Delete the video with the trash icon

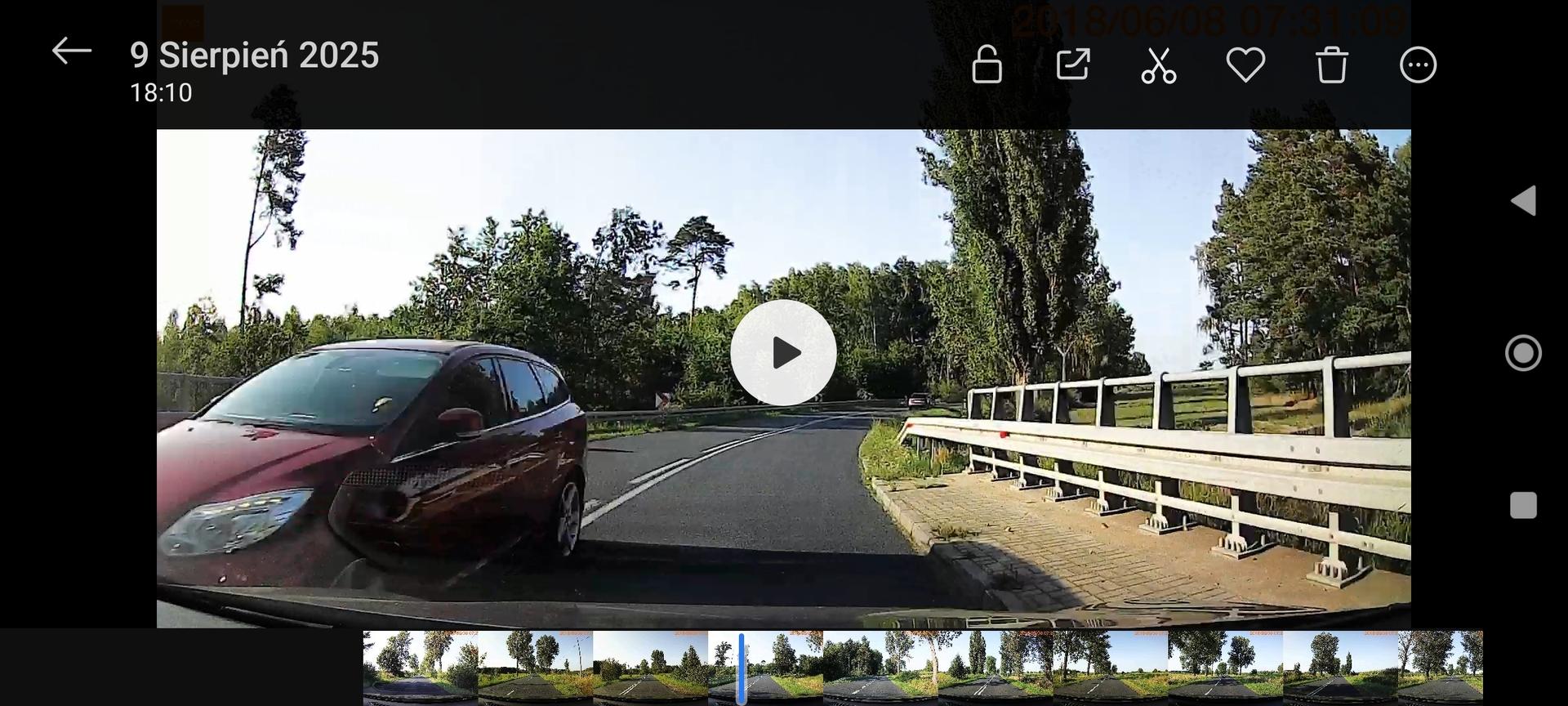(1332, 65)
